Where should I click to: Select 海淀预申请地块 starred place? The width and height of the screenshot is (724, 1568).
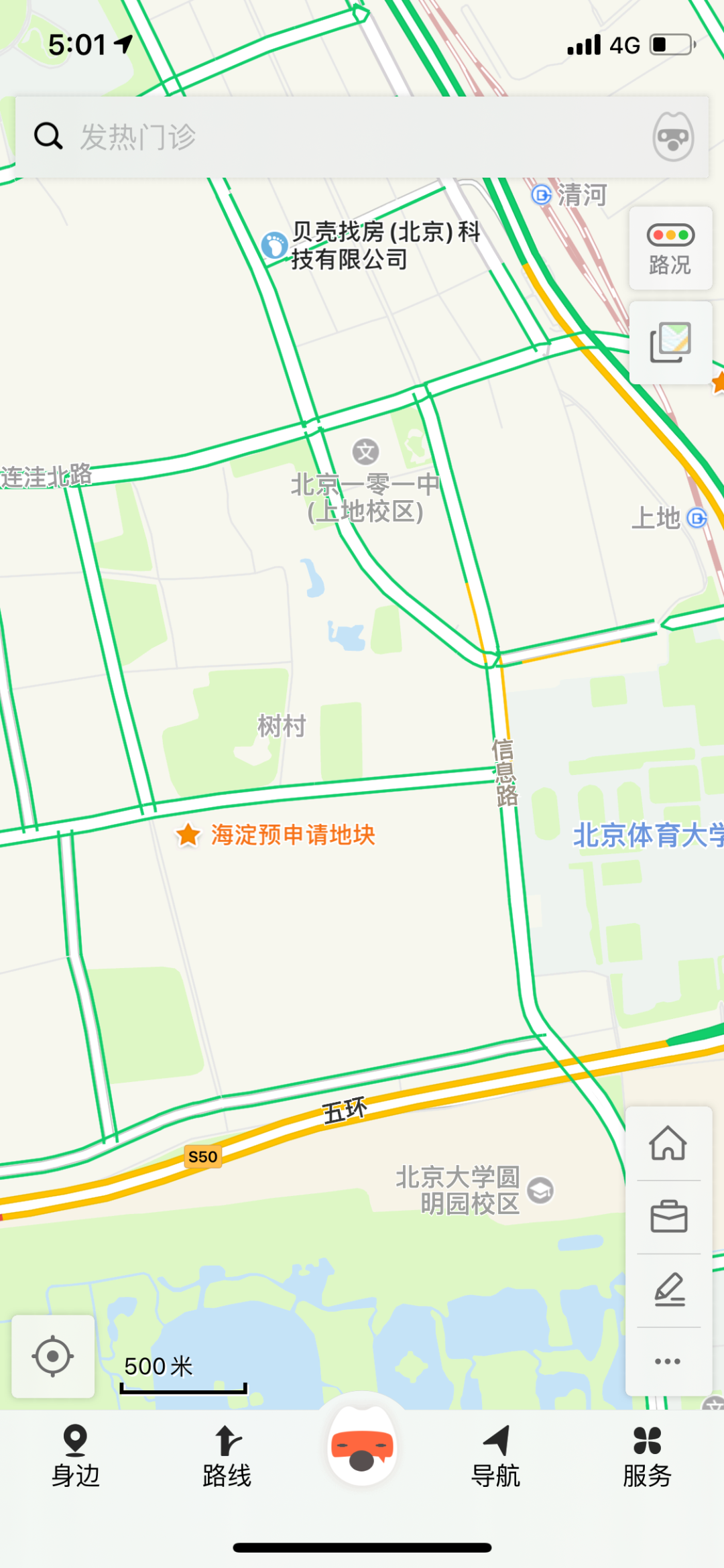pyautogui.click(x=276, y=835)
